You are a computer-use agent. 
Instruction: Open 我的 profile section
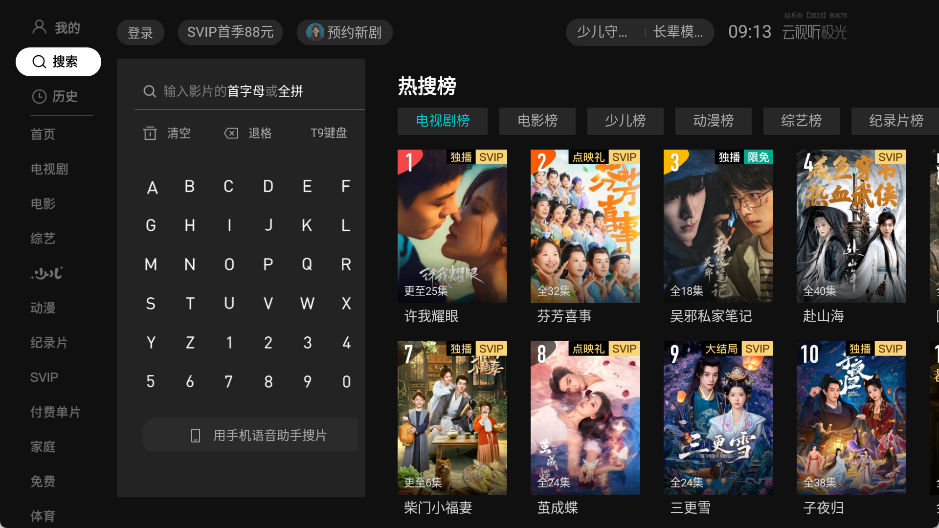(57, 28)
